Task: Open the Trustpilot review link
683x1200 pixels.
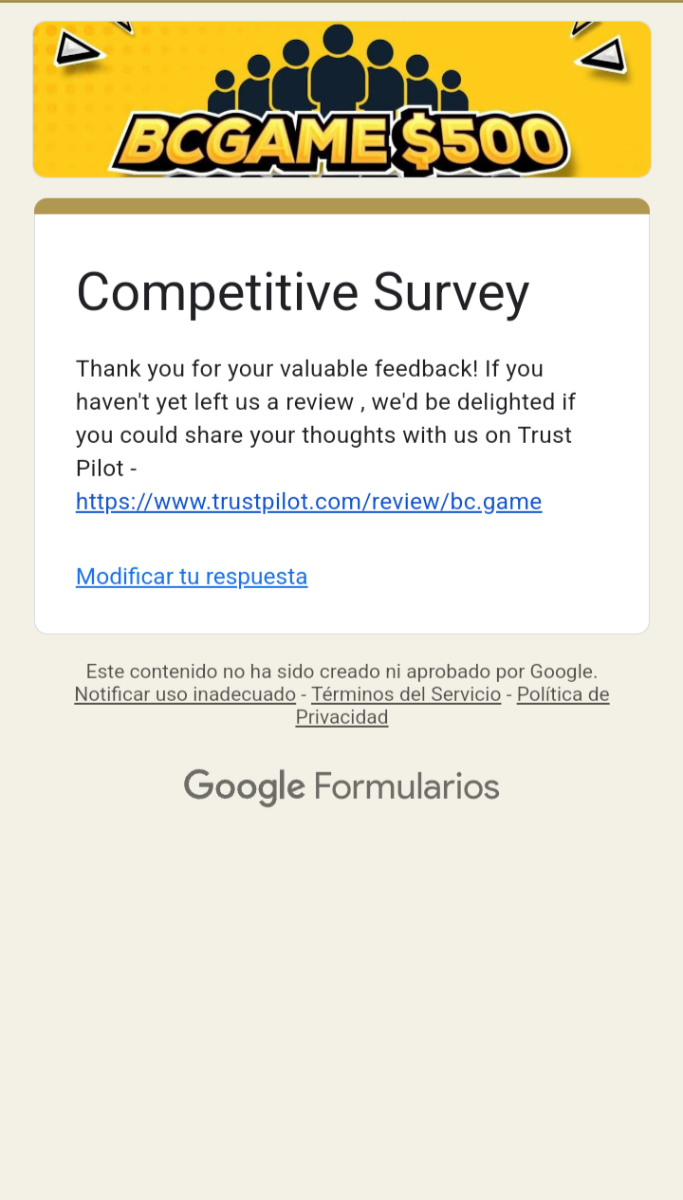Action: (x=308, y=502)
